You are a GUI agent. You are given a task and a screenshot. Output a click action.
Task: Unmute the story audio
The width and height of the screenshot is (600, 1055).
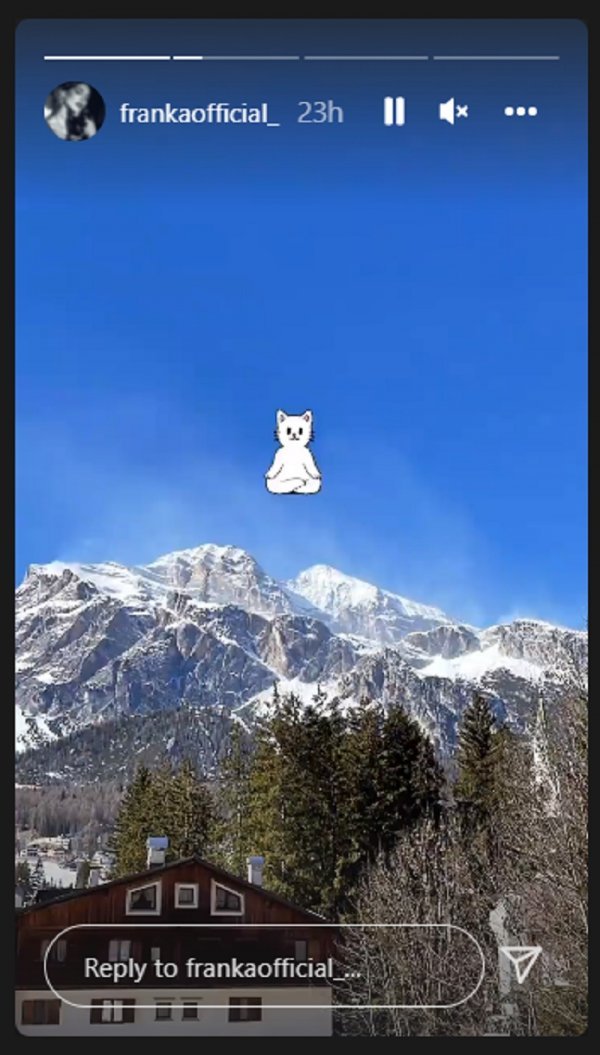pos(453,112)
